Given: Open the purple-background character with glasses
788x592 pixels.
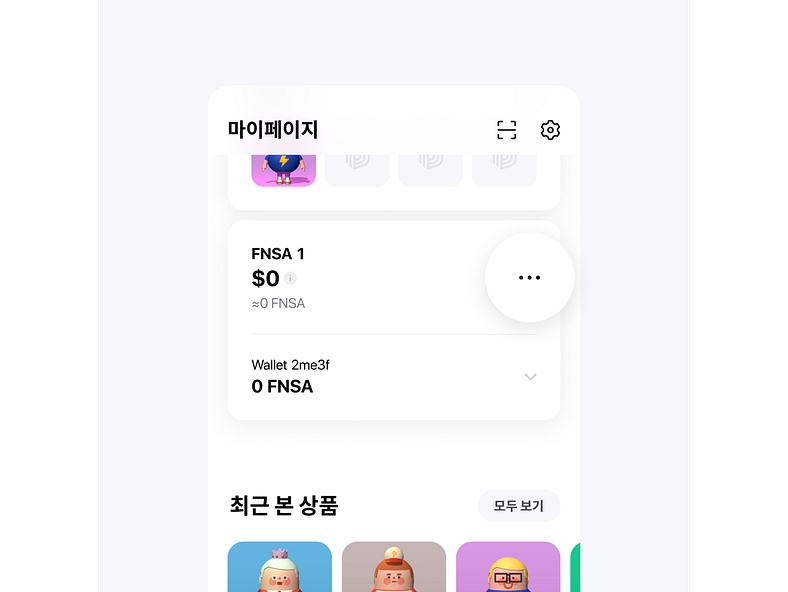Looking at the screenshot, I should tap(508, 566).
